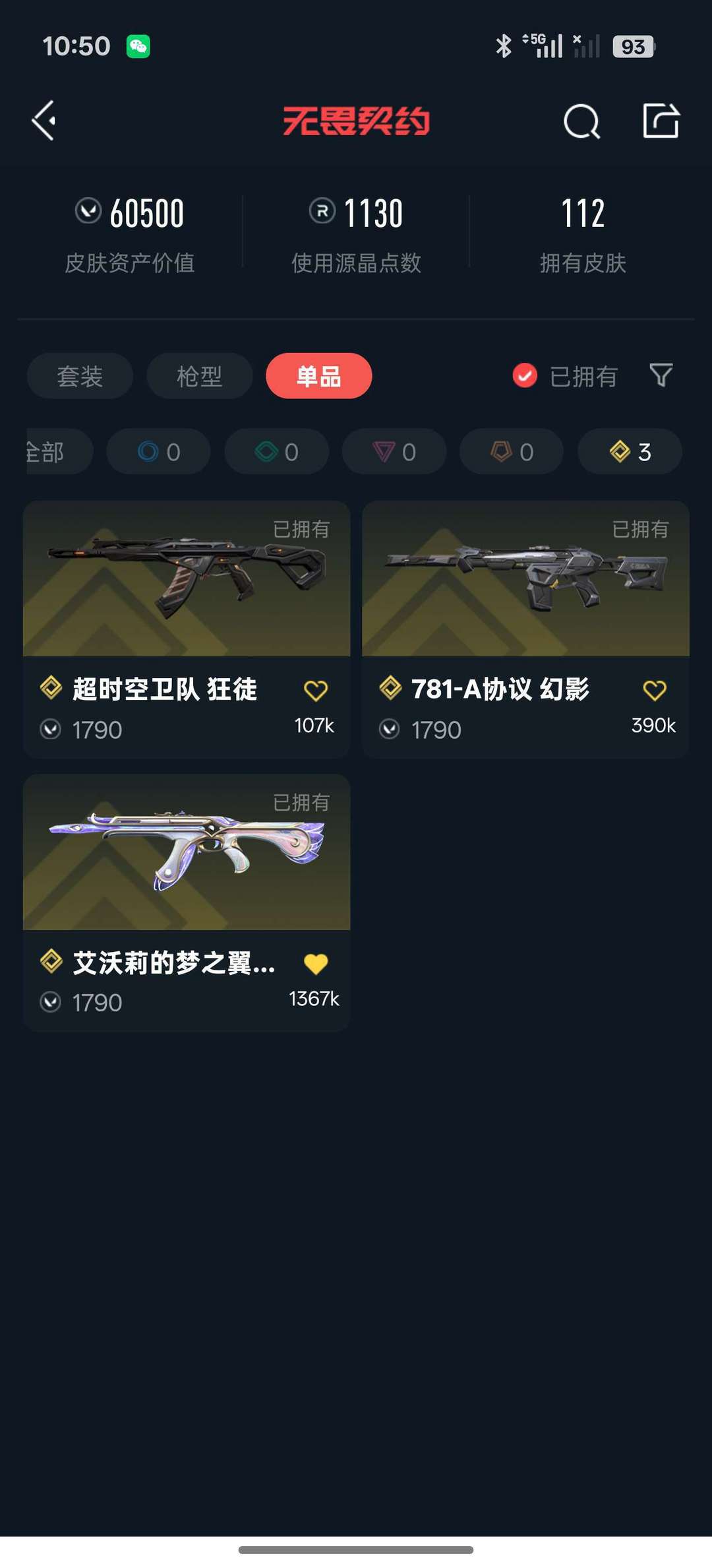Screen dimensions: 712x1568
Task: Filter by purple triangle rarity chip
Action: coord(394,452)
